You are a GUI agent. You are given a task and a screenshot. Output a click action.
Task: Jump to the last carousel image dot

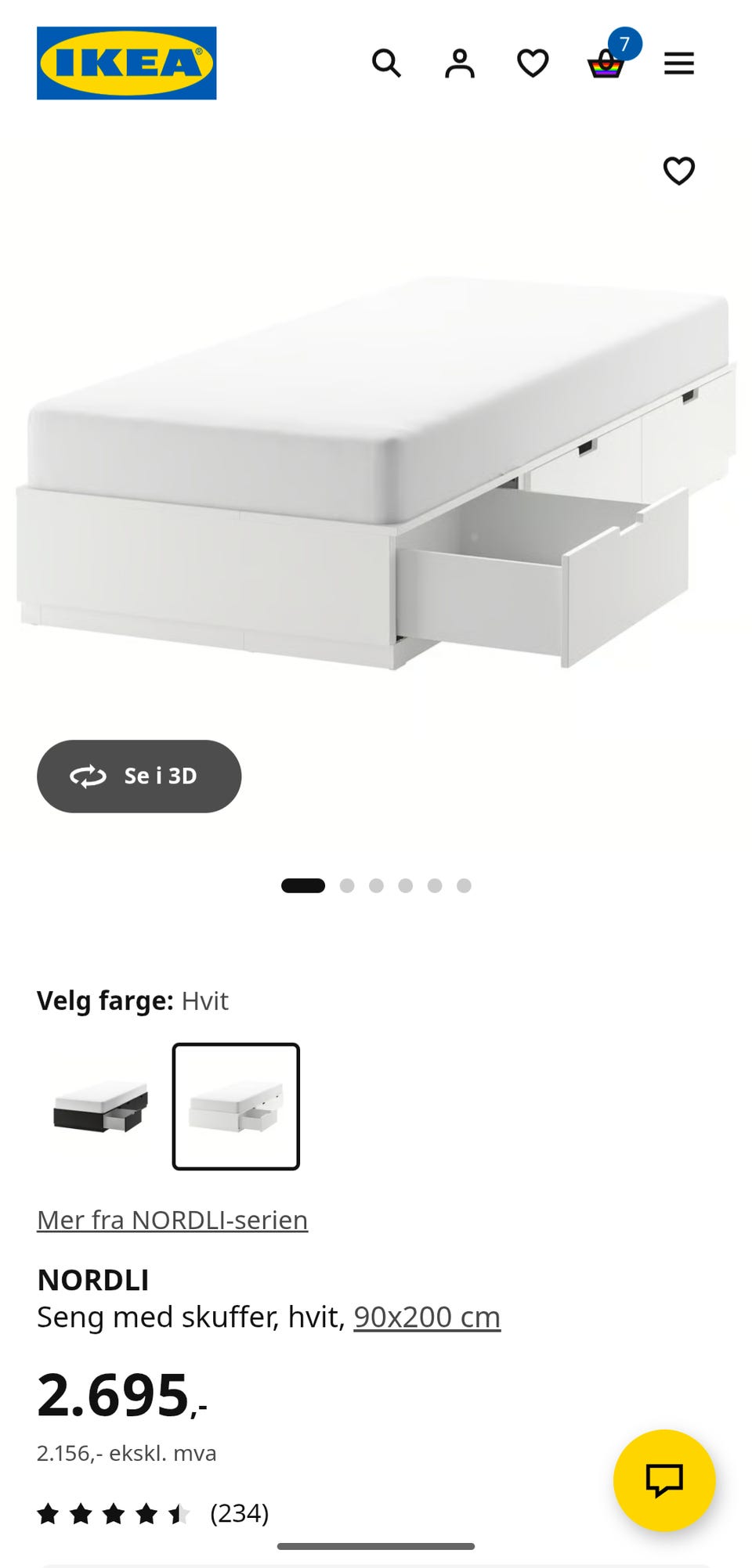point(465,885)
